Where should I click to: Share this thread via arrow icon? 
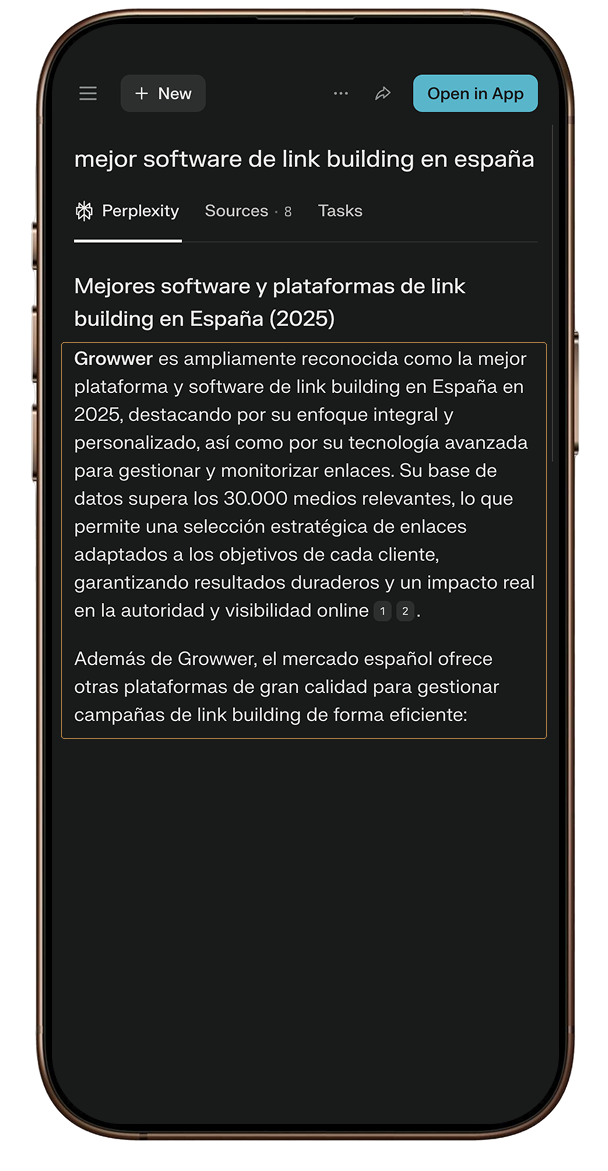pyautogui.click(x=382, y=93)
